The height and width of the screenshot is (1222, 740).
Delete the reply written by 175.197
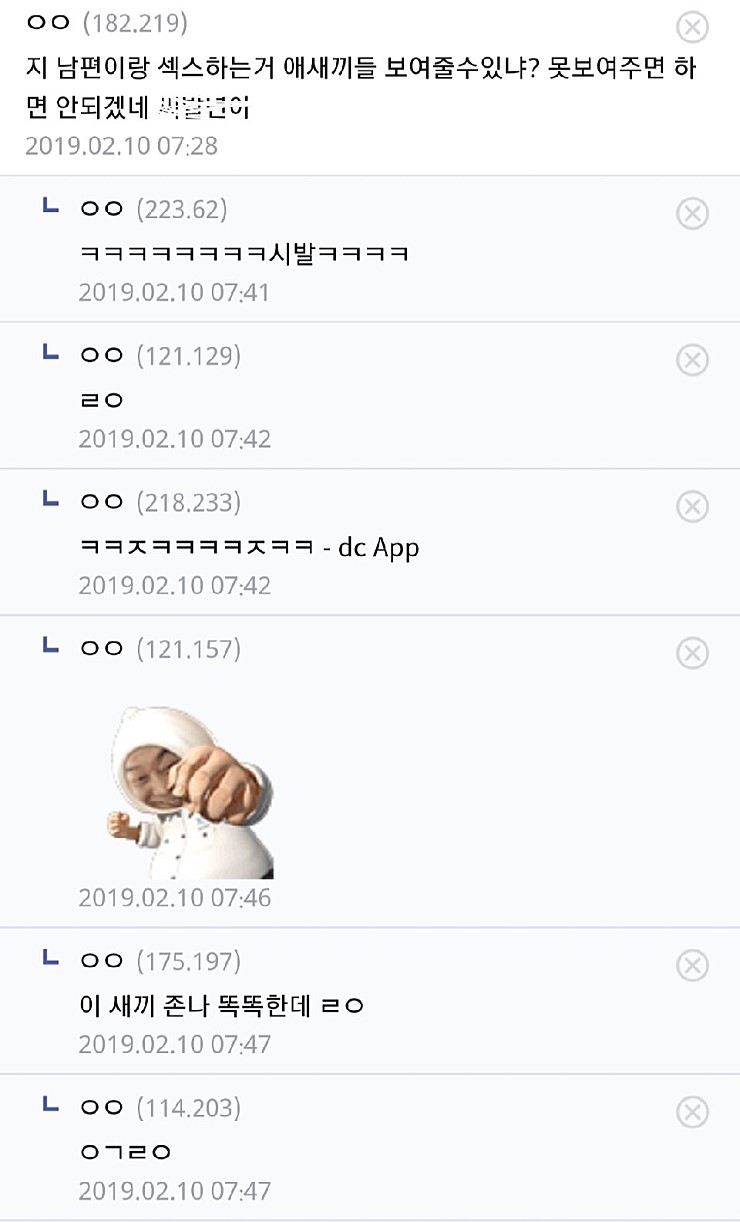point(692,965)
